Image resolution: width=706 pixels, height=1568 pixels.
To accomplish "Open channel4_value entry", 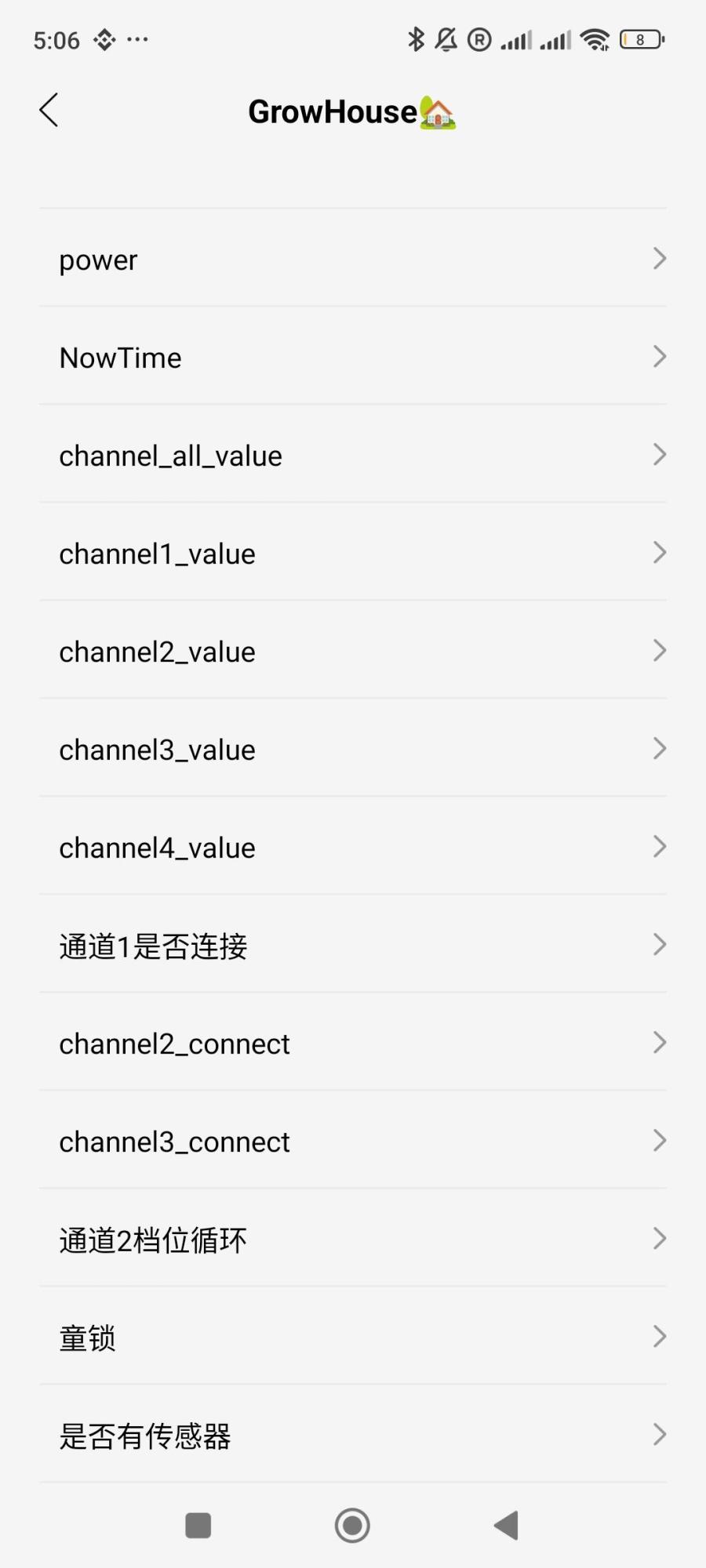I will click(353, 848).
